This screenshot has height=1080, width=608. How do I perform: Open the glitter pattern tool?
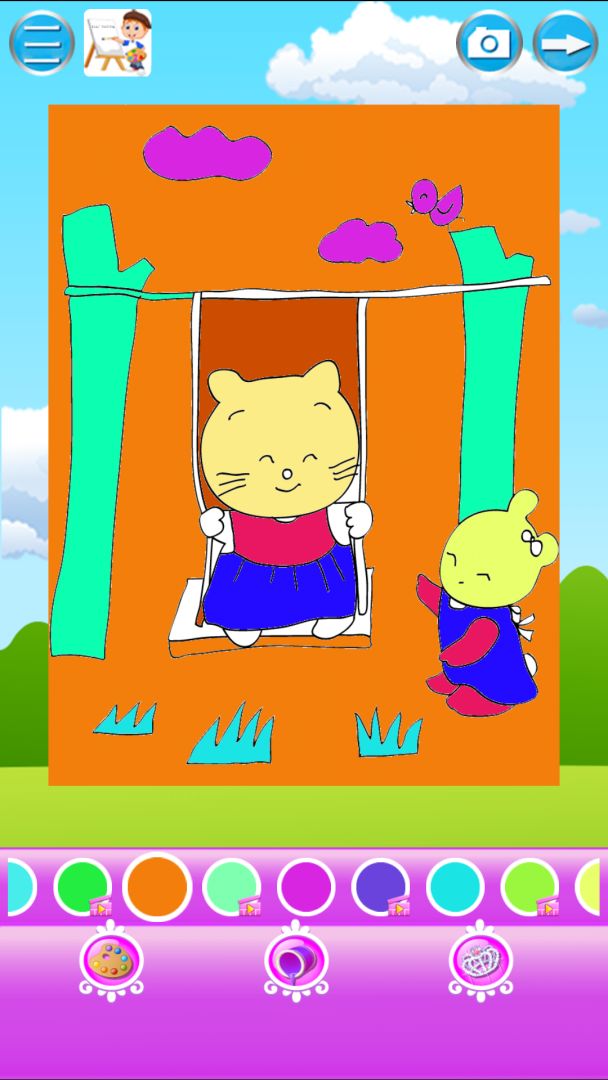pos(481,961)
